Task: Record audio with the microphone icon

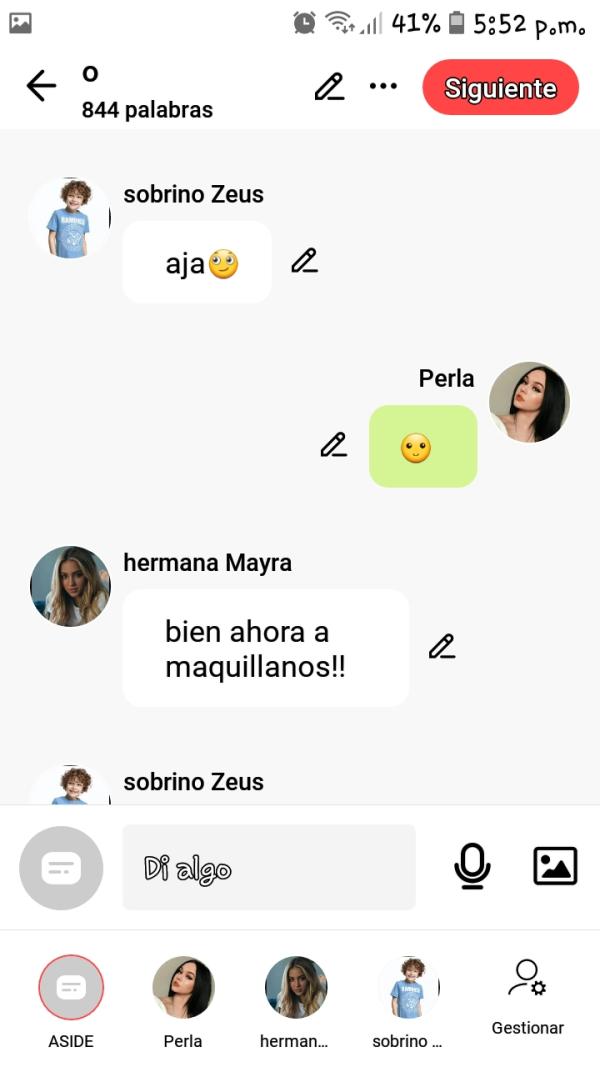Action: click(472, 866)
